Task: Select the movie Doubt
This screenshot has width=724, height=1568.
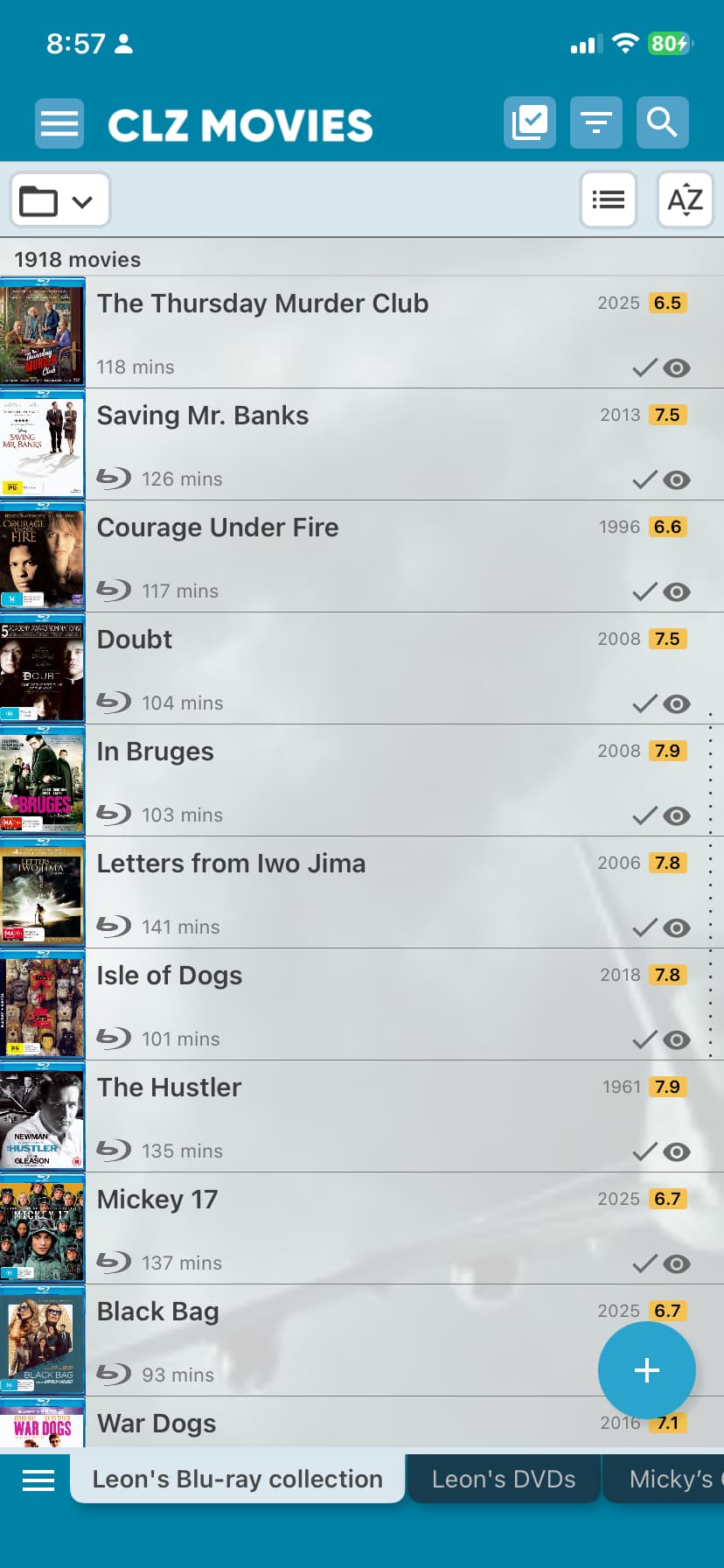Action: 135,640
